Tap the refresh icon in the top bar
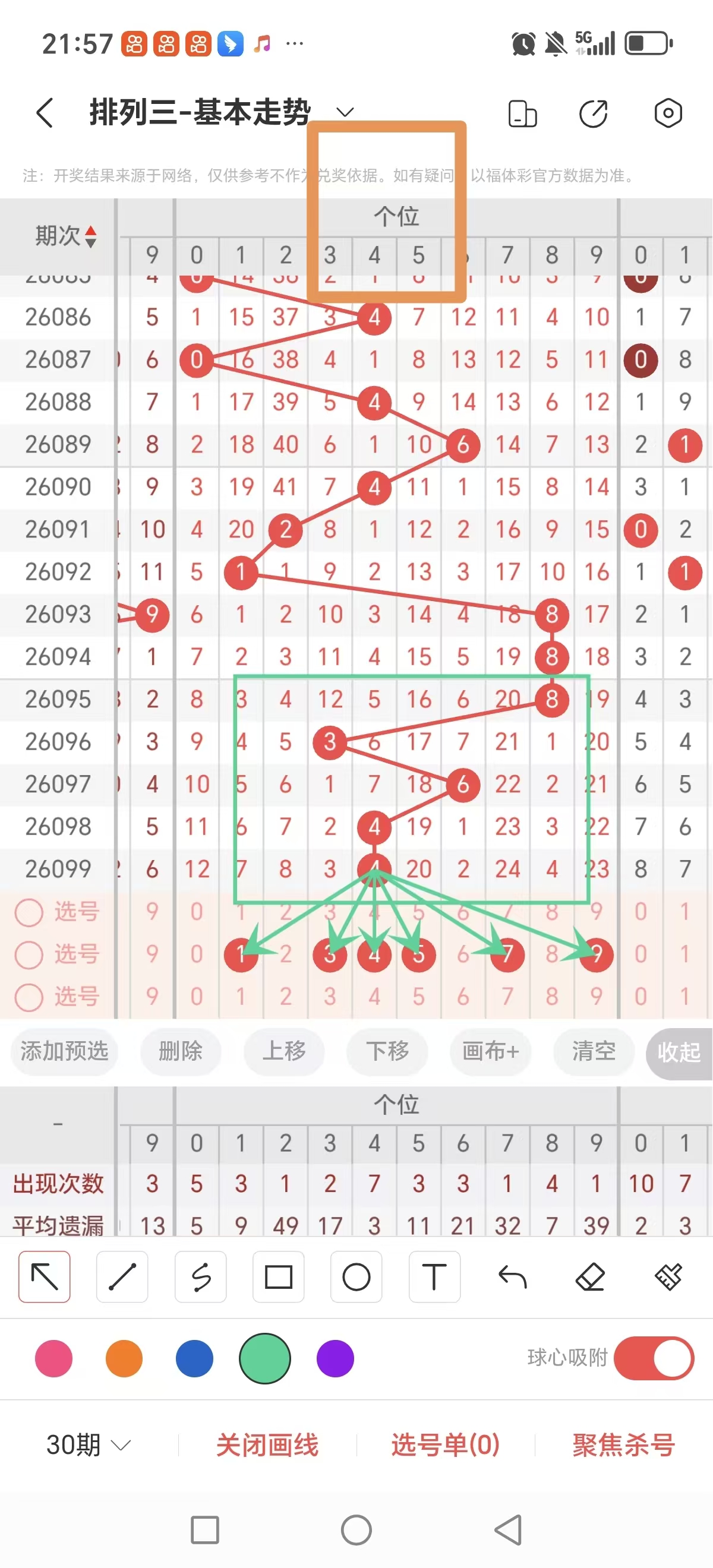Image resolution: width=713 pixels, height=1568 pixels. (x=594, y=113)
